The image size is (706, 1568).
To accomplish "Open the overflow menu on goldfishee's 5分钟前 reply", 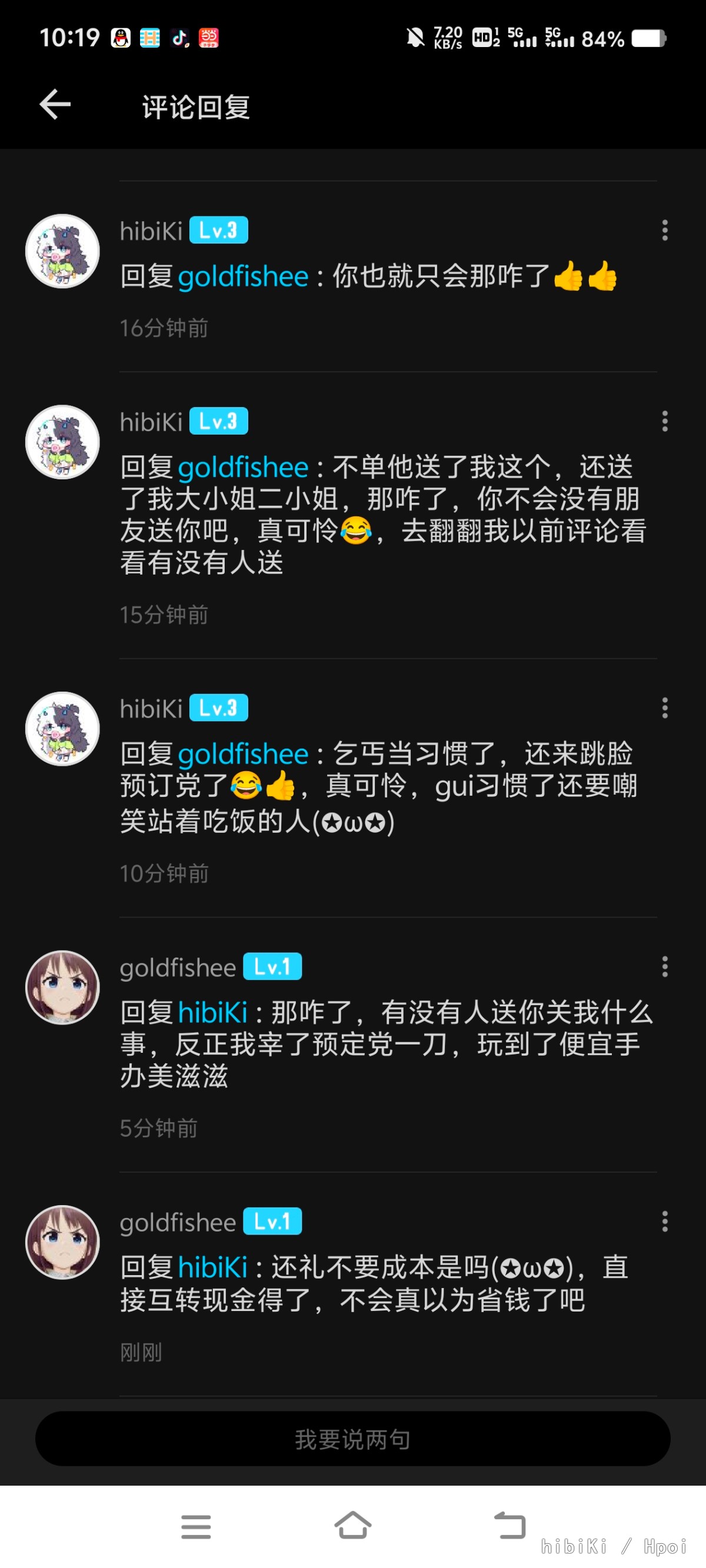I will click(665, 966).
